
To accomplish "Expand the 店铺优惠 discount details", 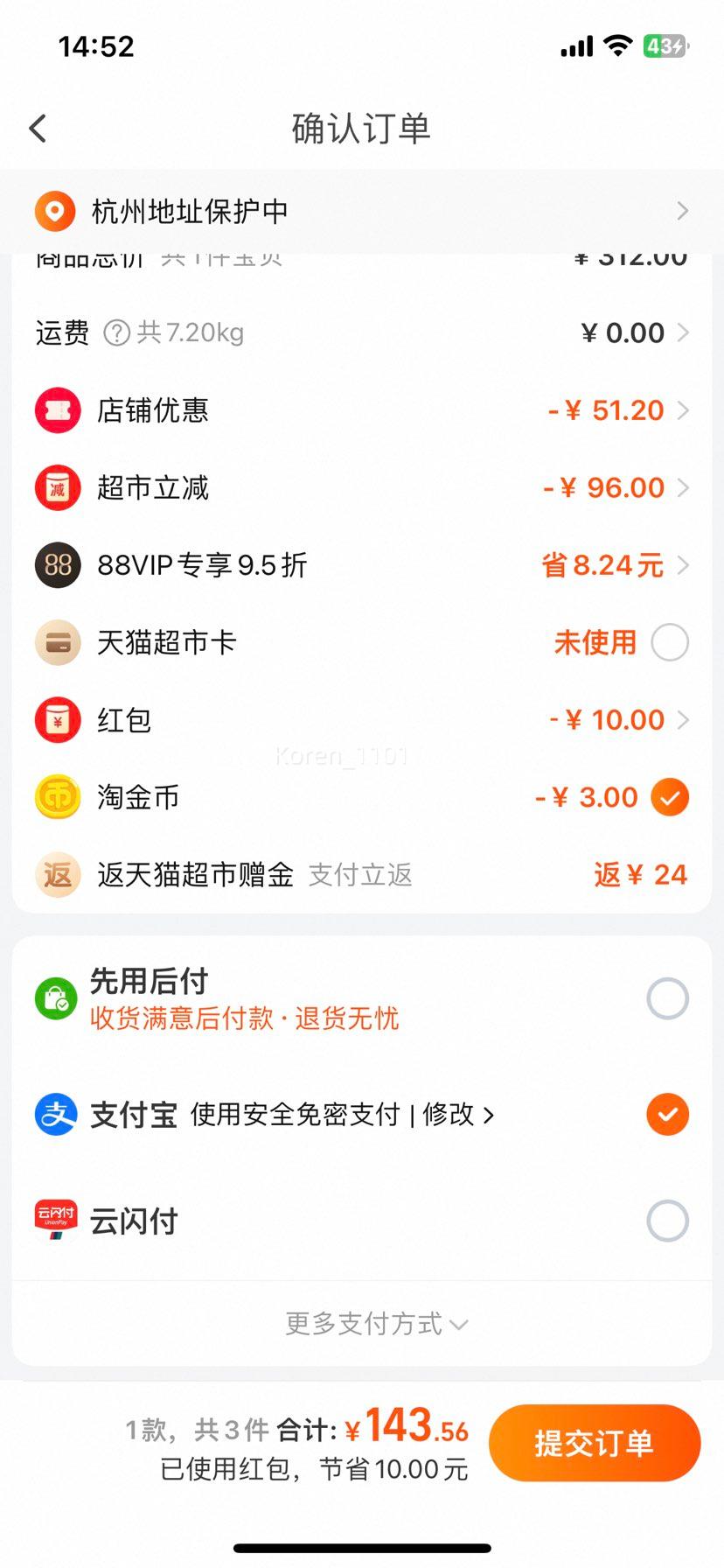I will 683,409.
